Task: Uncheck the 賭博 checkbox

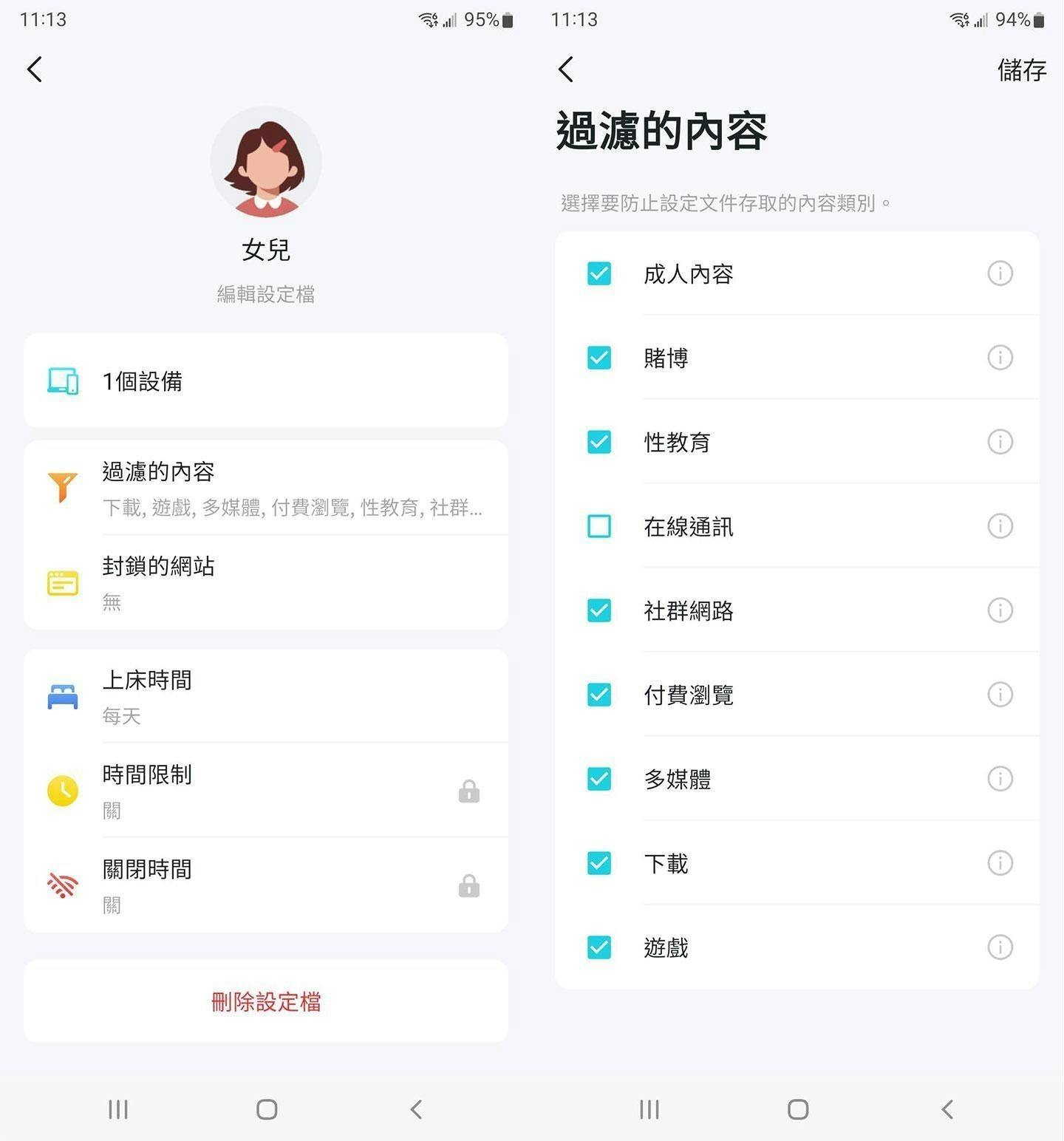Action: click(598, 358)
